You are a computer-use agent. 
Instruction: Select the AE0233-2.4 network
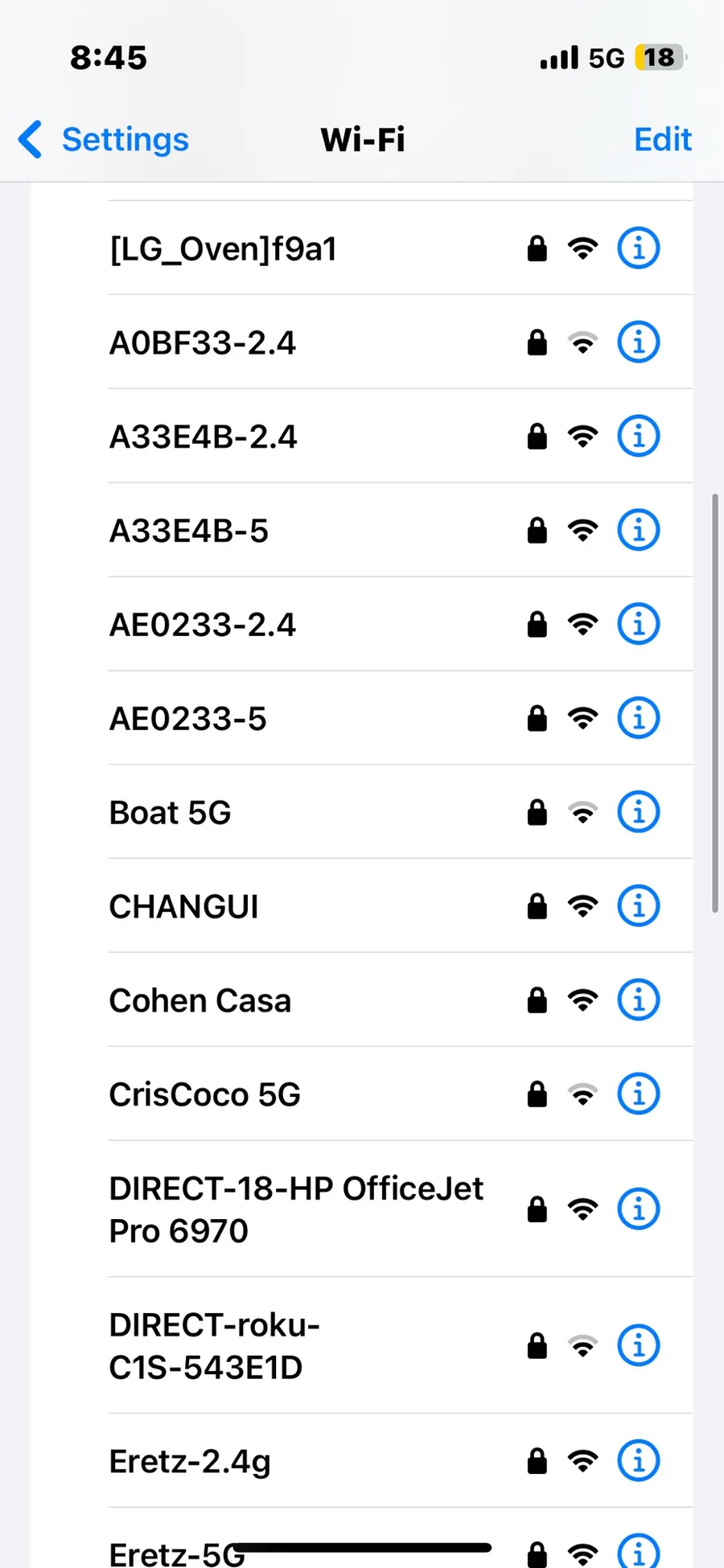361,625
